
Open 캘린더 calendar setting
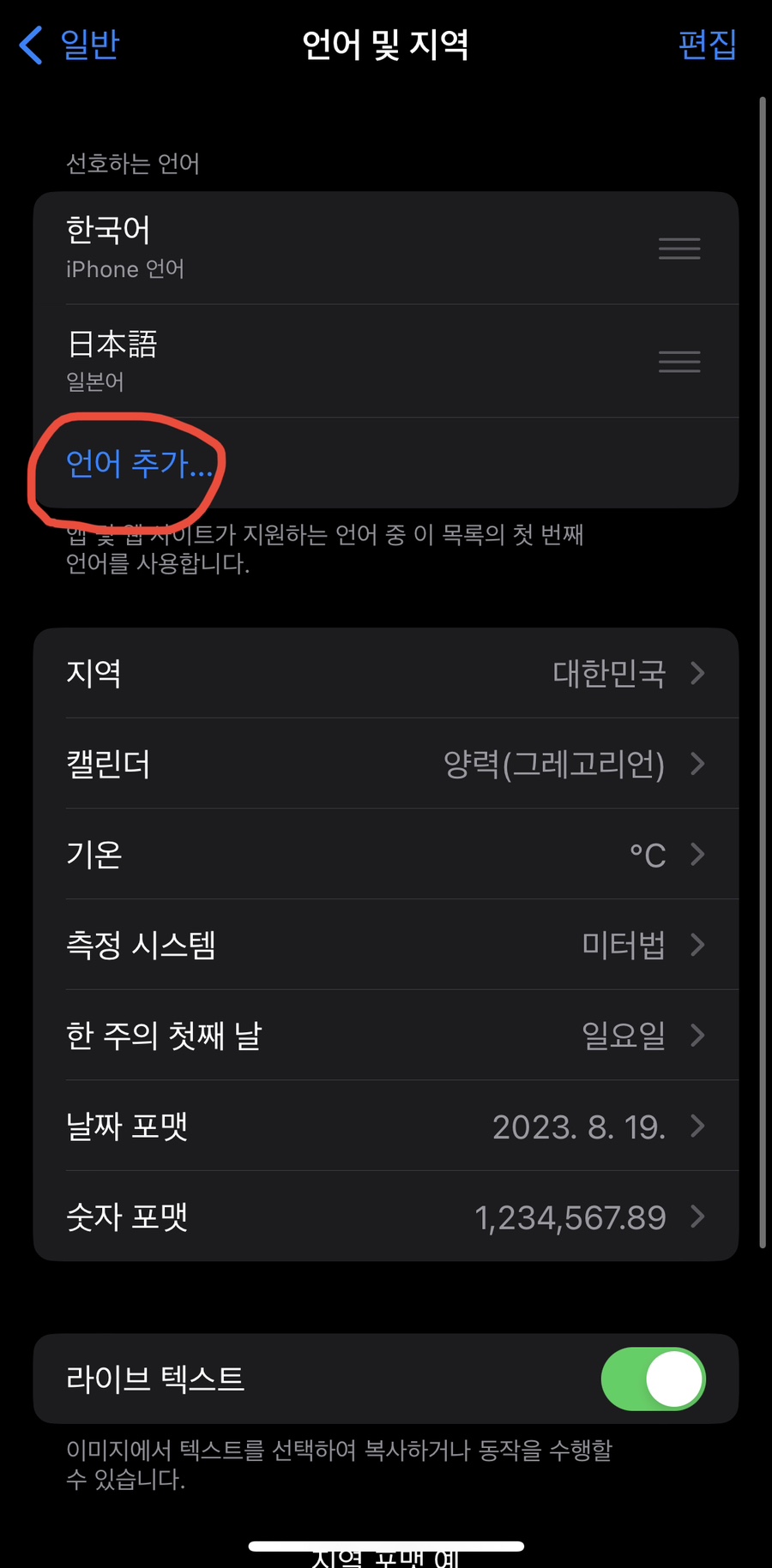click(x=386, y=764)
